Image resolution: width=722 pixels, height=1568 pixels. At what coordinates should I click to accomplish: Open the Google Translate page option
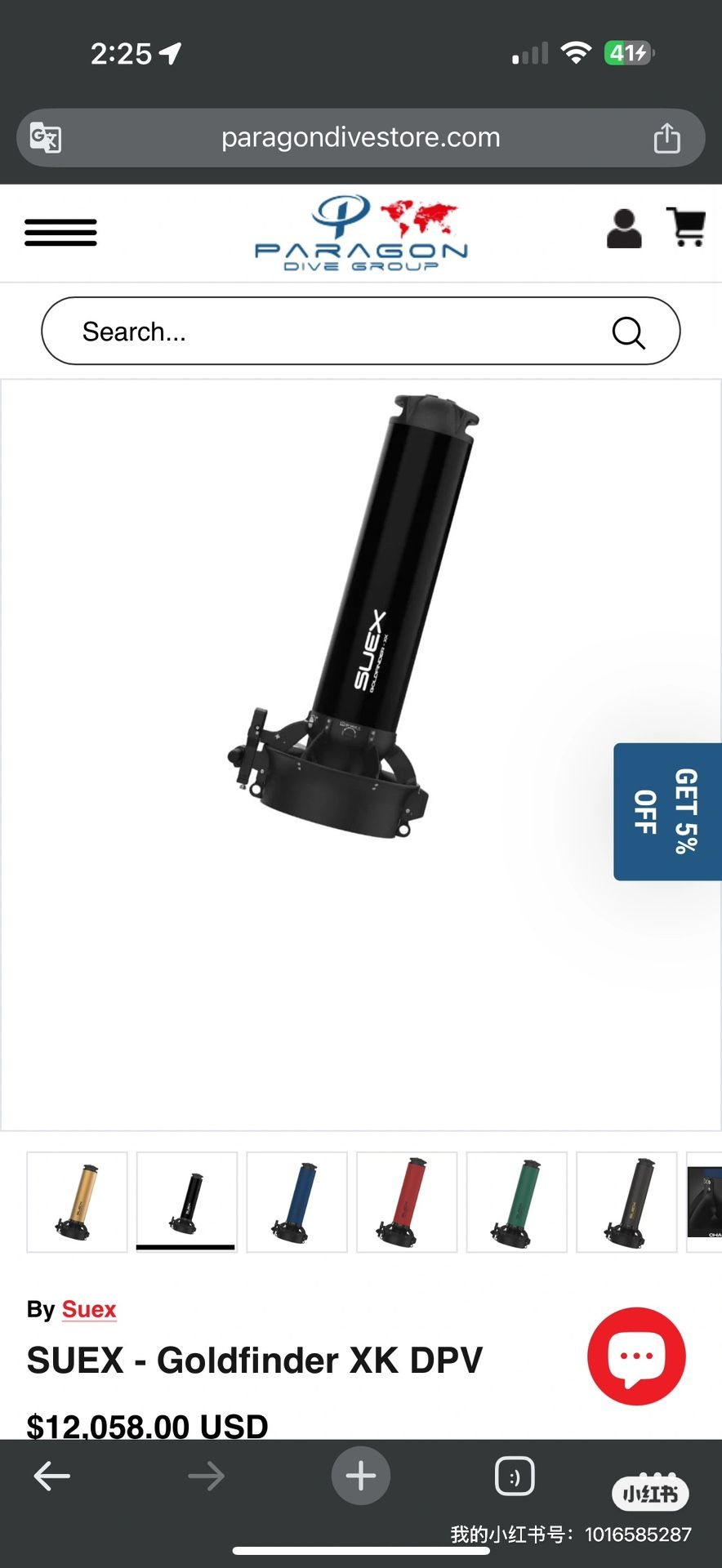tap(46, 137)
